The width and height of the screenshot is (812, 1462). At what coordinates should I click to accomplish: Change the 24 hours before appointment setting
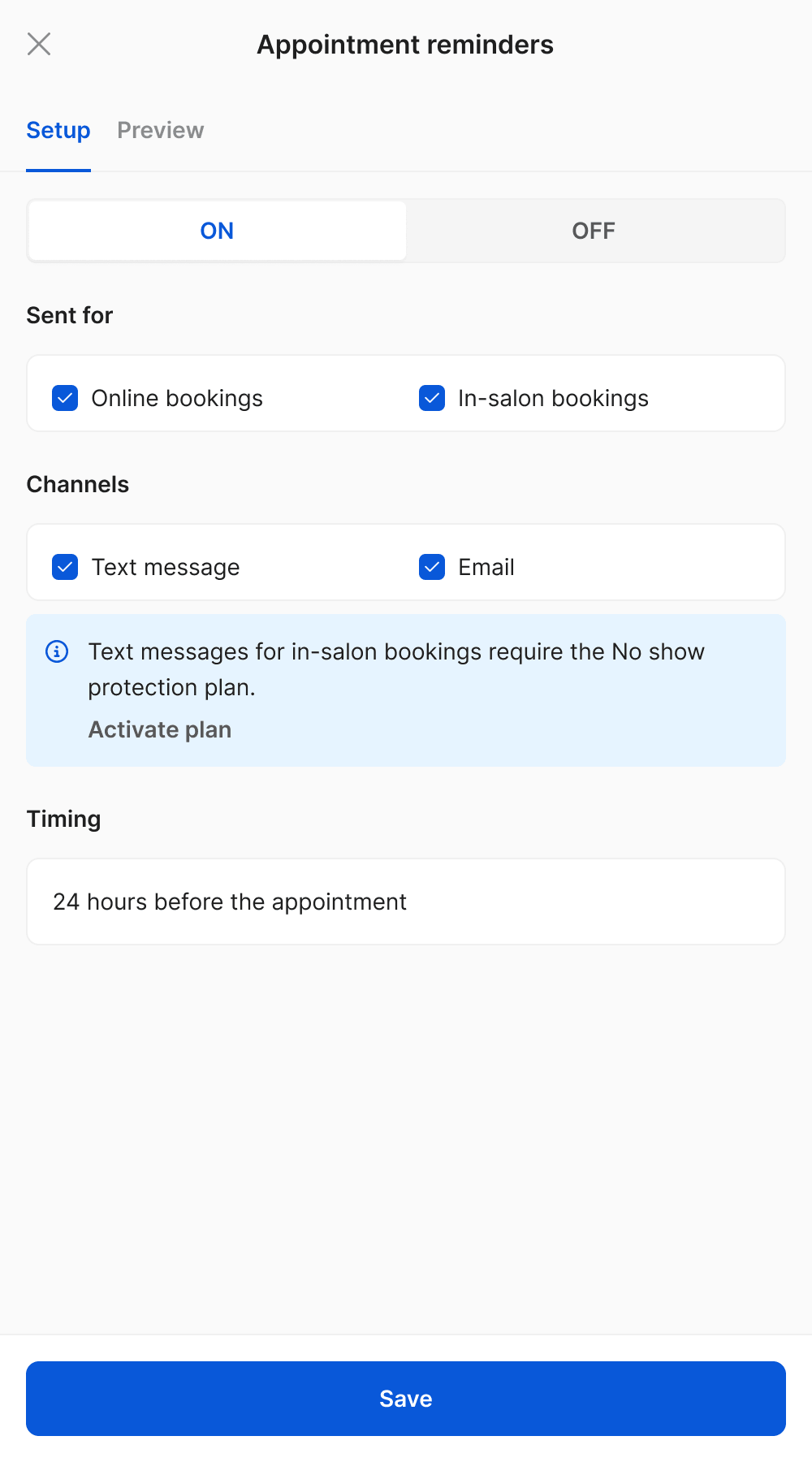[x=406, y=901]
